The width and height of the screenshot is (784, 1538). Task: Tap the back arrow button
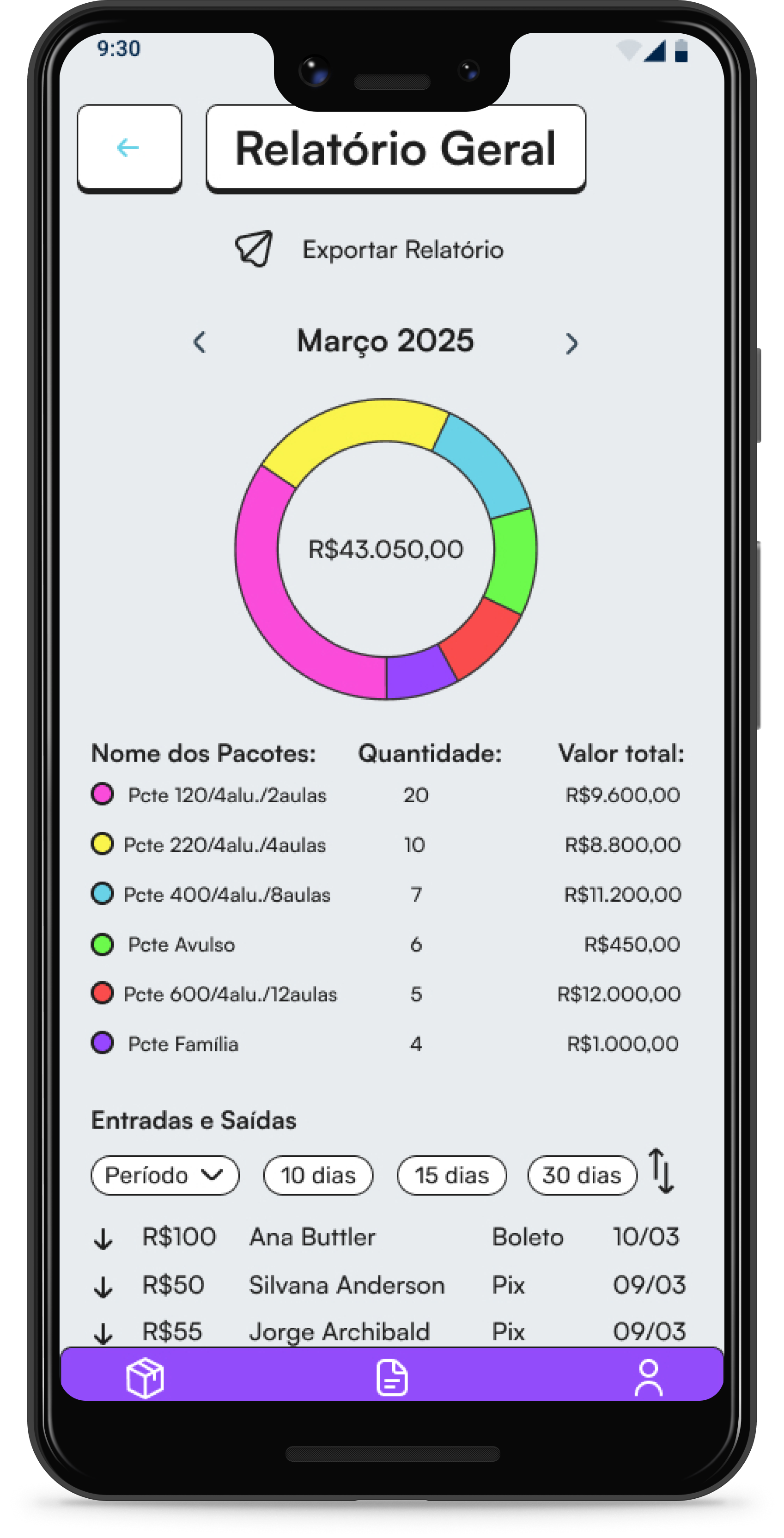(129, 147)
